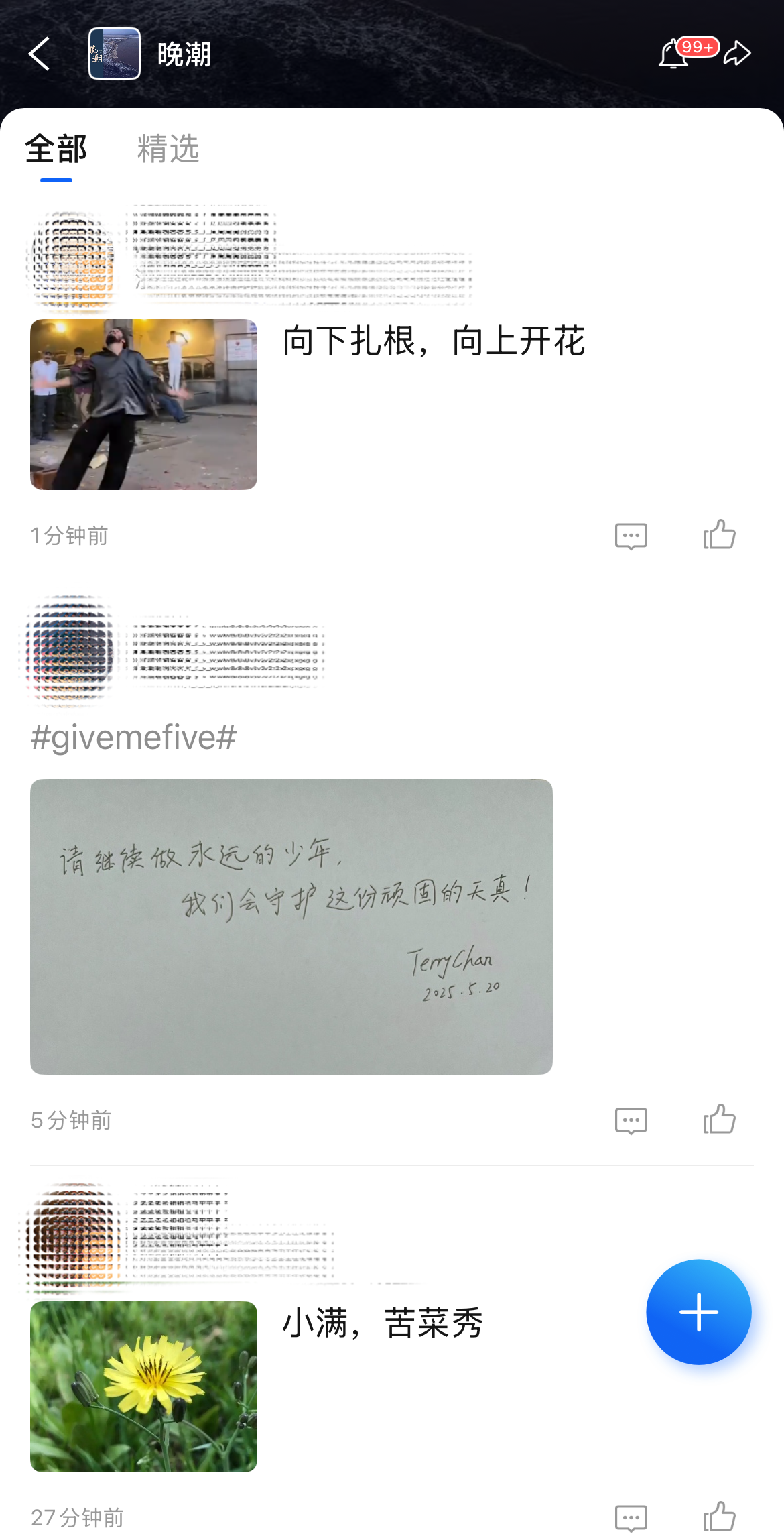Open the post 向下扎根，向上开花
784x1540 pixels.
pyautogui.click(x=434, y=341)
